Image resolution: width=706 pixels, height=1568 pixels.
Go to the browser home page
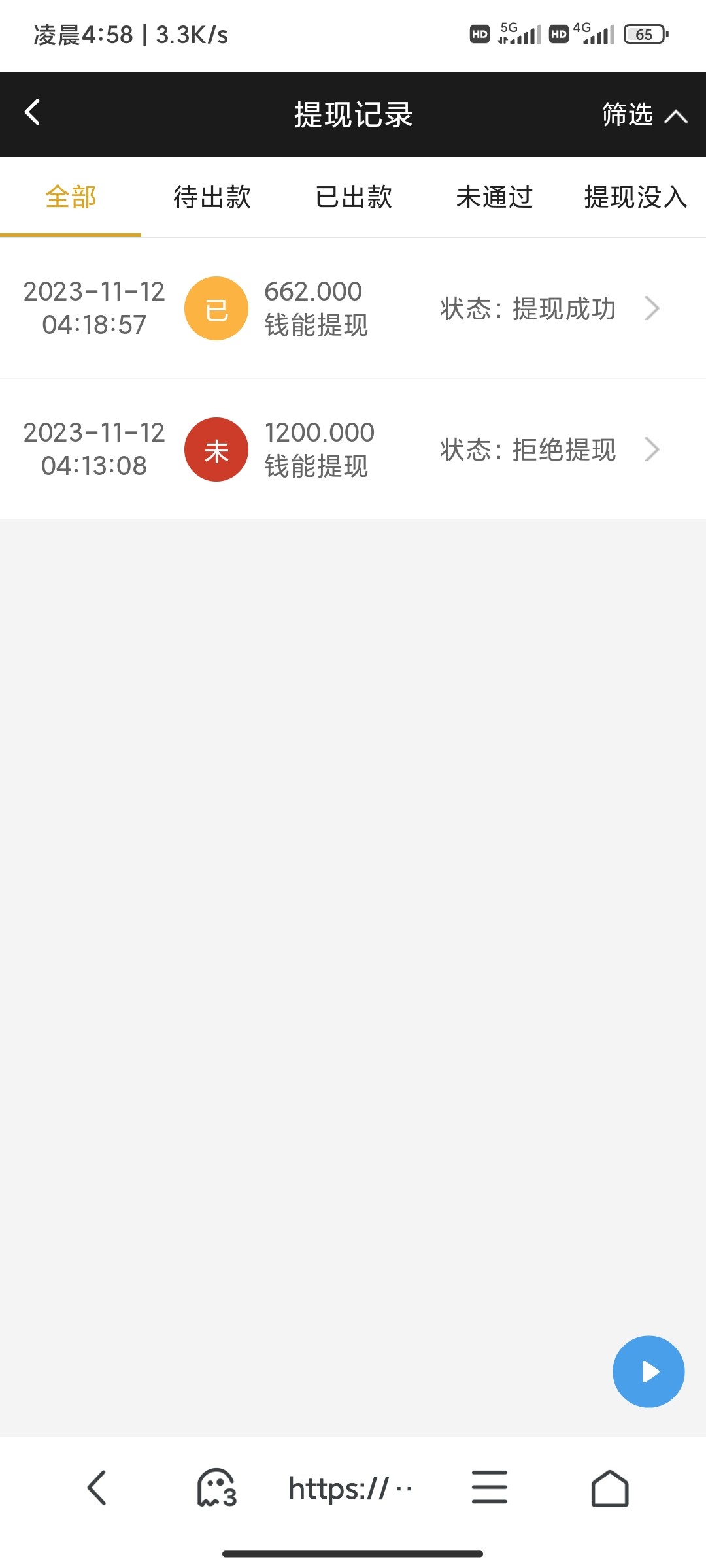[x=609, y=1488]
